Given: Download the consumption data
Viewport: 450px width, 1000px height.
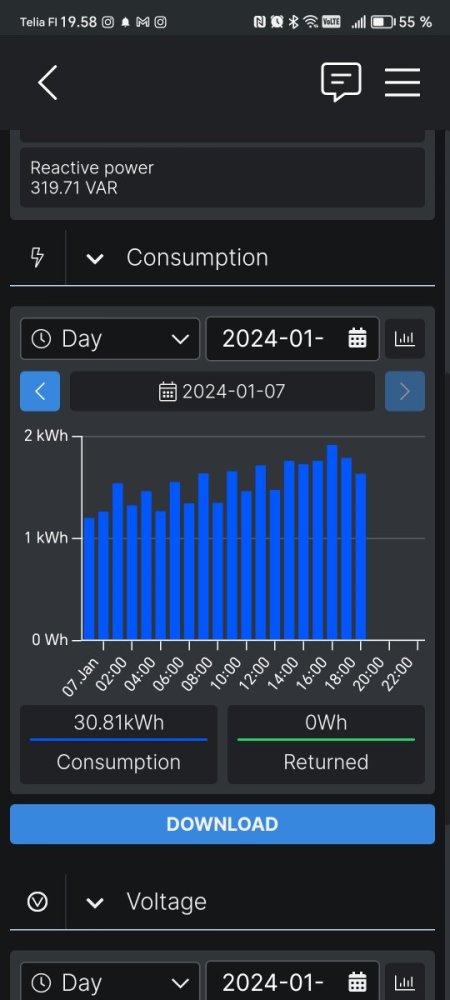Looking at the screenshot, I should pyautogui.click(x=222, y=824).
